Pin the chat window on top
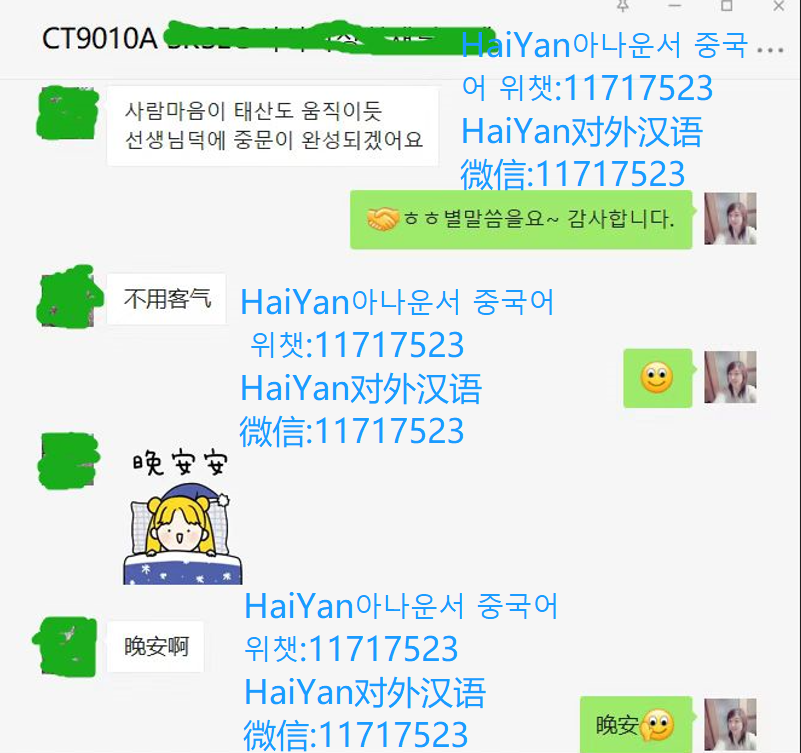Image resolution: width=801 pixels, height=753 pixels. [x=624, y=5]
